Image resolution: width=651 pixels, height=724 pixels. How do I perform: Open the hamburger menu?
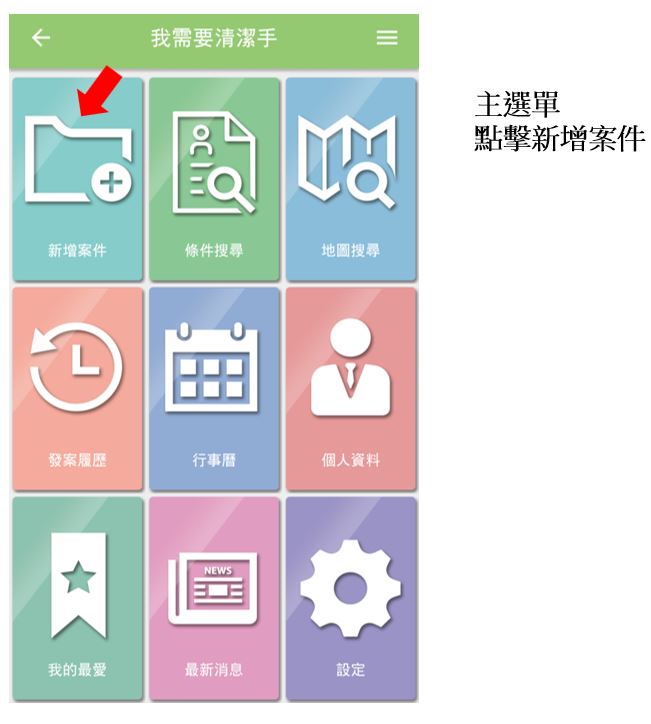click(x=386, y=38)
